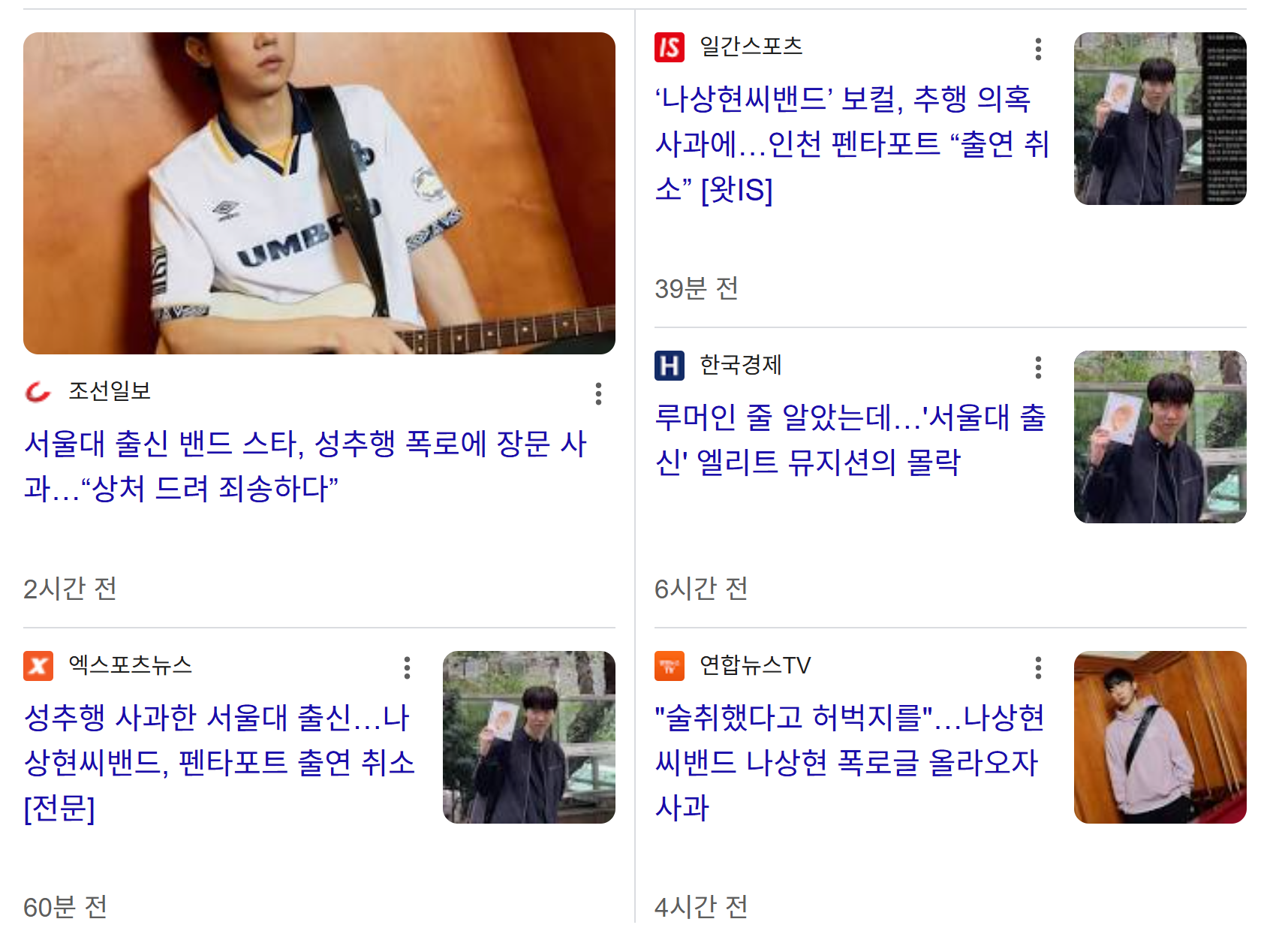The image size is (1288, 934).
Task: Open the 연합뉴스TV article '술취했다고 허벅지를'
Action: tap(848, 762)
